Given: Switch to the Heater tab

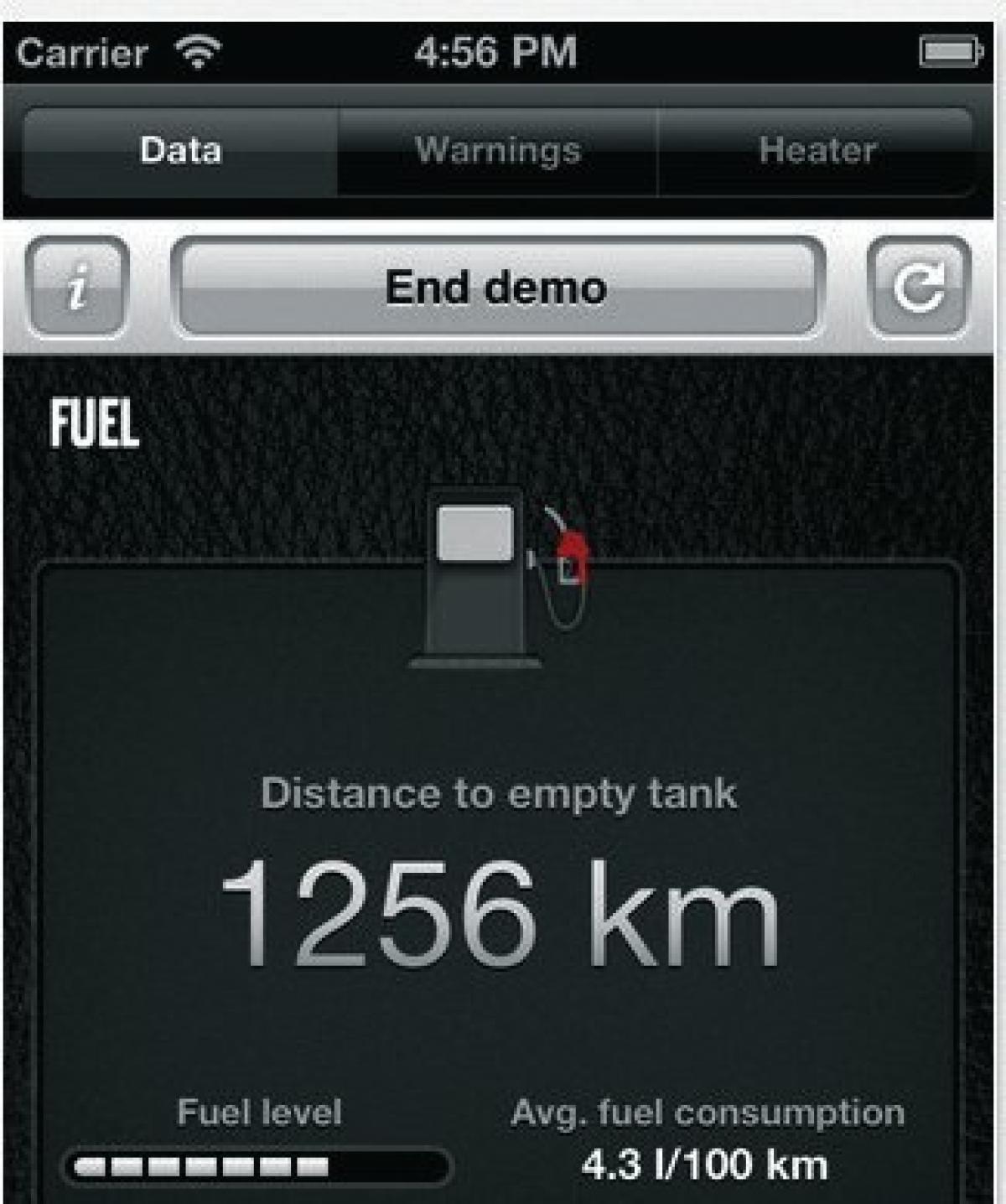Looking at the screenshot, I should [817, 152].
